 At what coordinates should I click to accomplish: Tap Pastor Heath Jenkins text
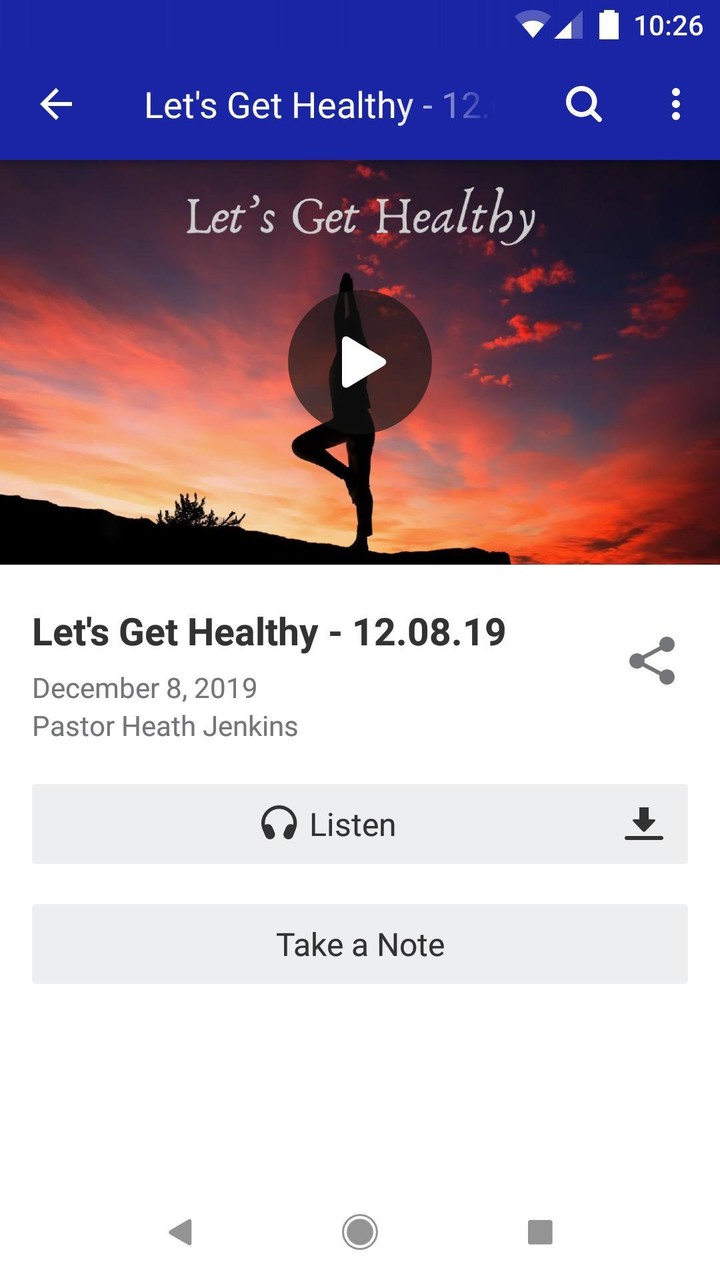coord(164,727)
